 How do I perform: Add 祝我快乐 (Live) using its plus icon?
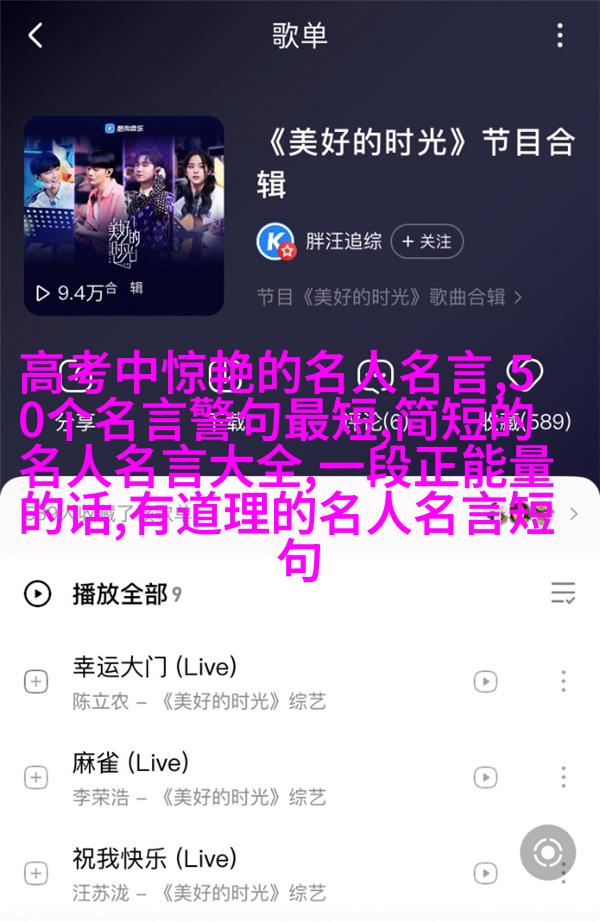click(36, 873)
